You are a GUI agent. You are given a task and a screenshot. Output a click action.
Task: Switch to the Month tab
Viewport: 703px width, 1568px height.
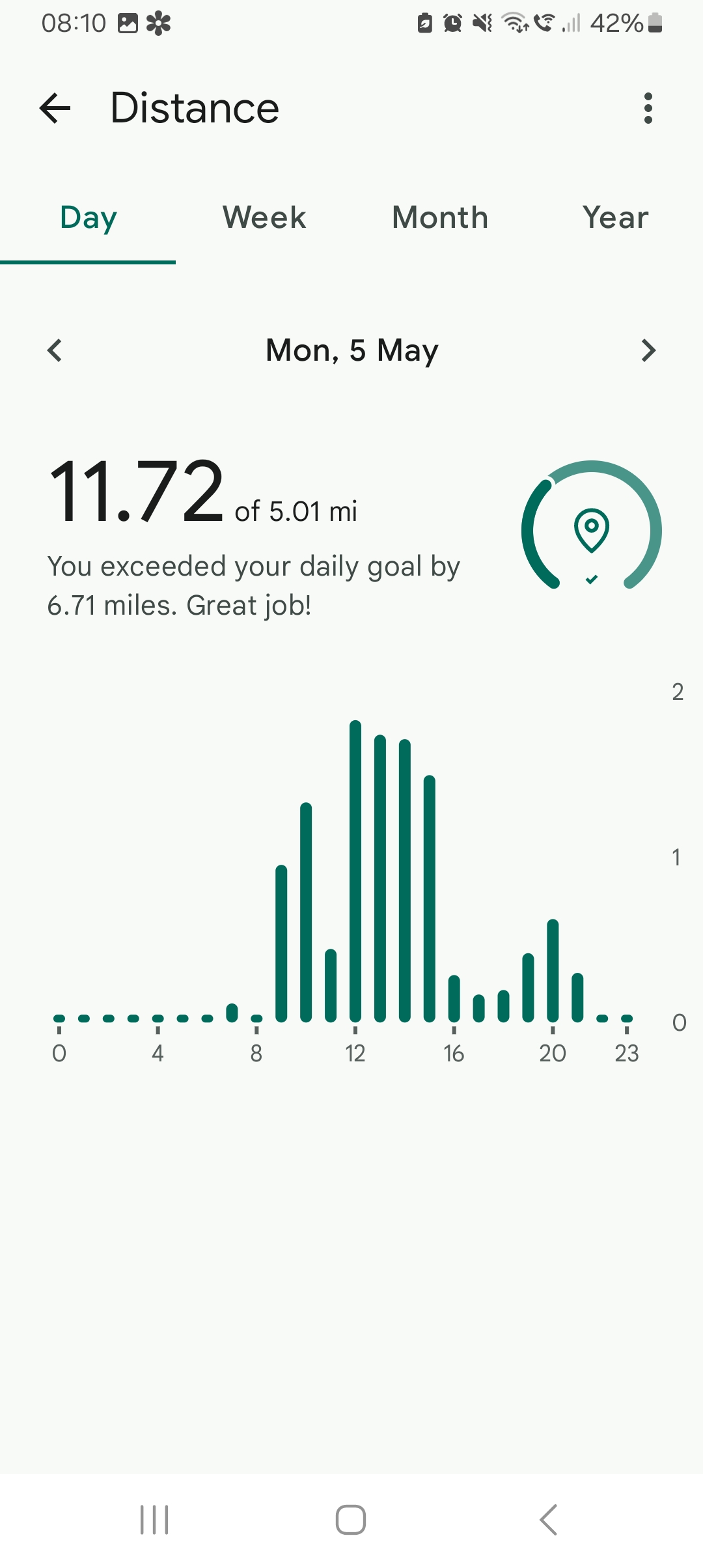[x=440, y=218]
